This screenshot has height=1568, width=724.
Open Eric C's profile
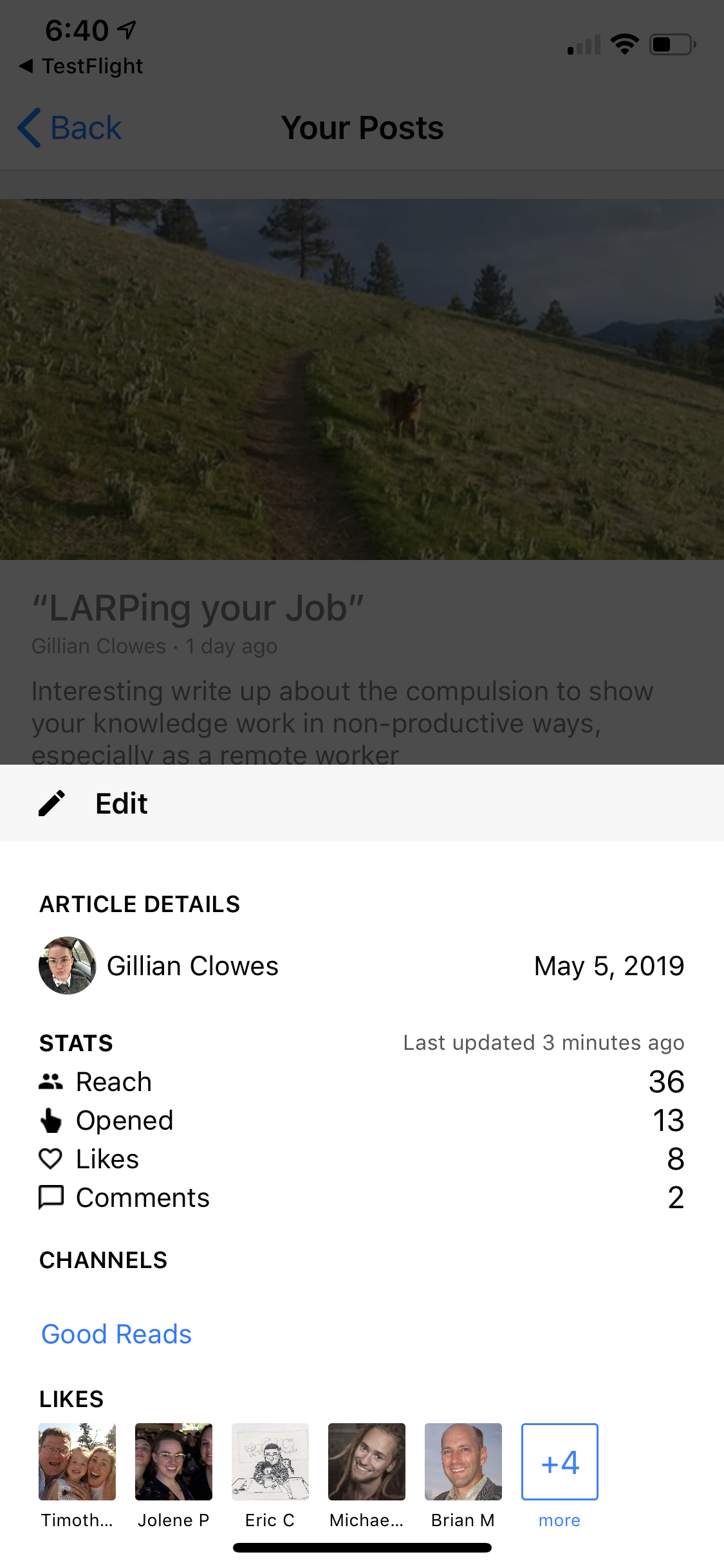click(x=270, y=1462)
